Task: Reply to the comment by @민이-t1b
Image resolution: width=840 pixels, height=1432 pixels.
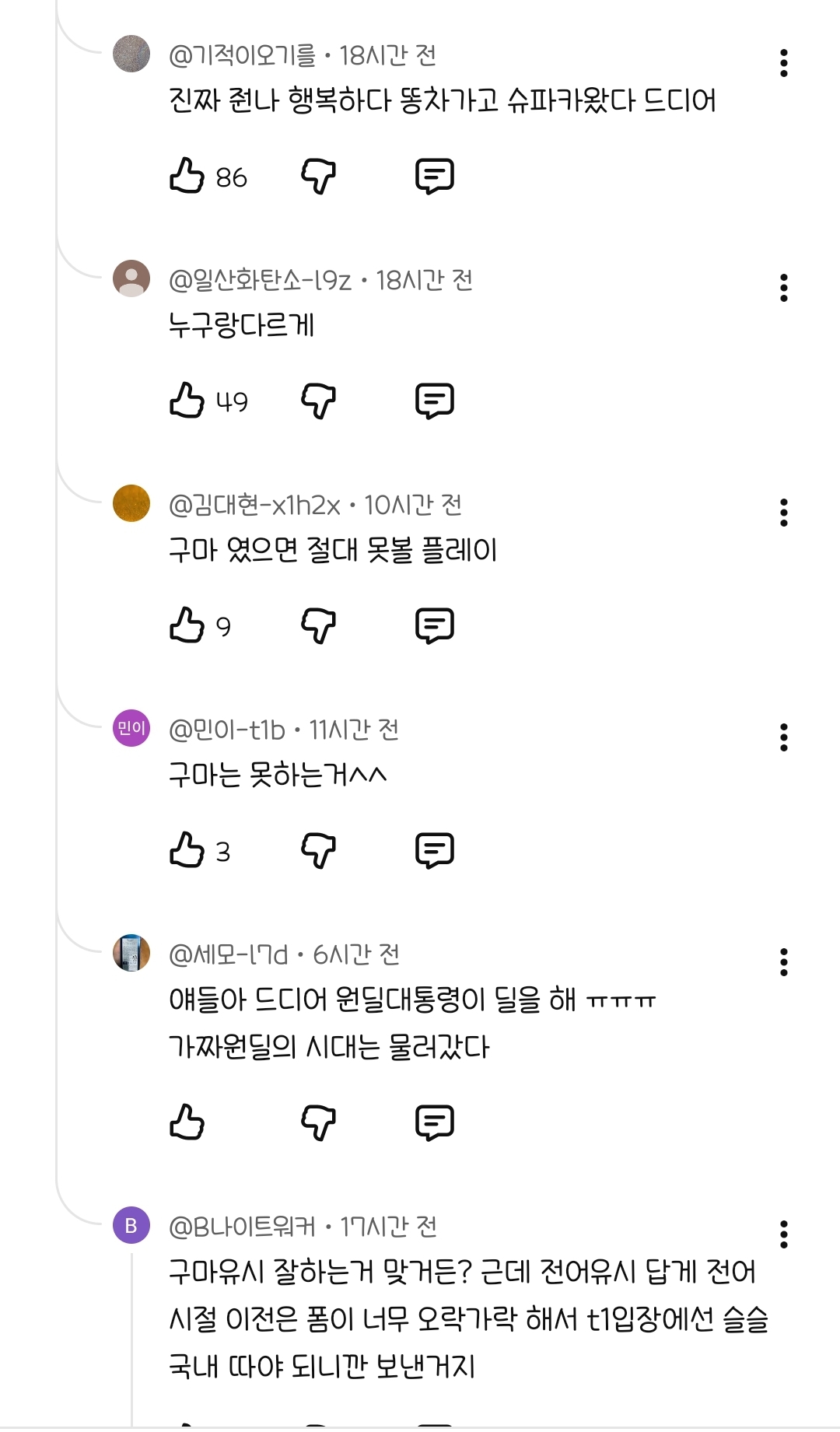Action: click(434, 850)
